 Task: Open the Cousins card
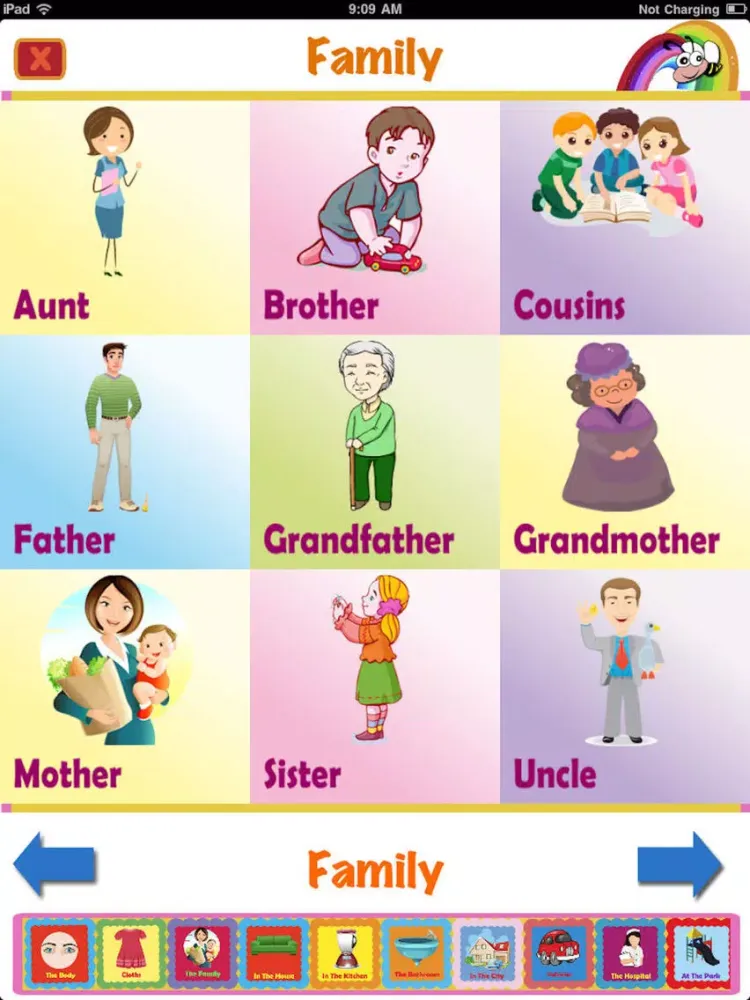[624, 217]
